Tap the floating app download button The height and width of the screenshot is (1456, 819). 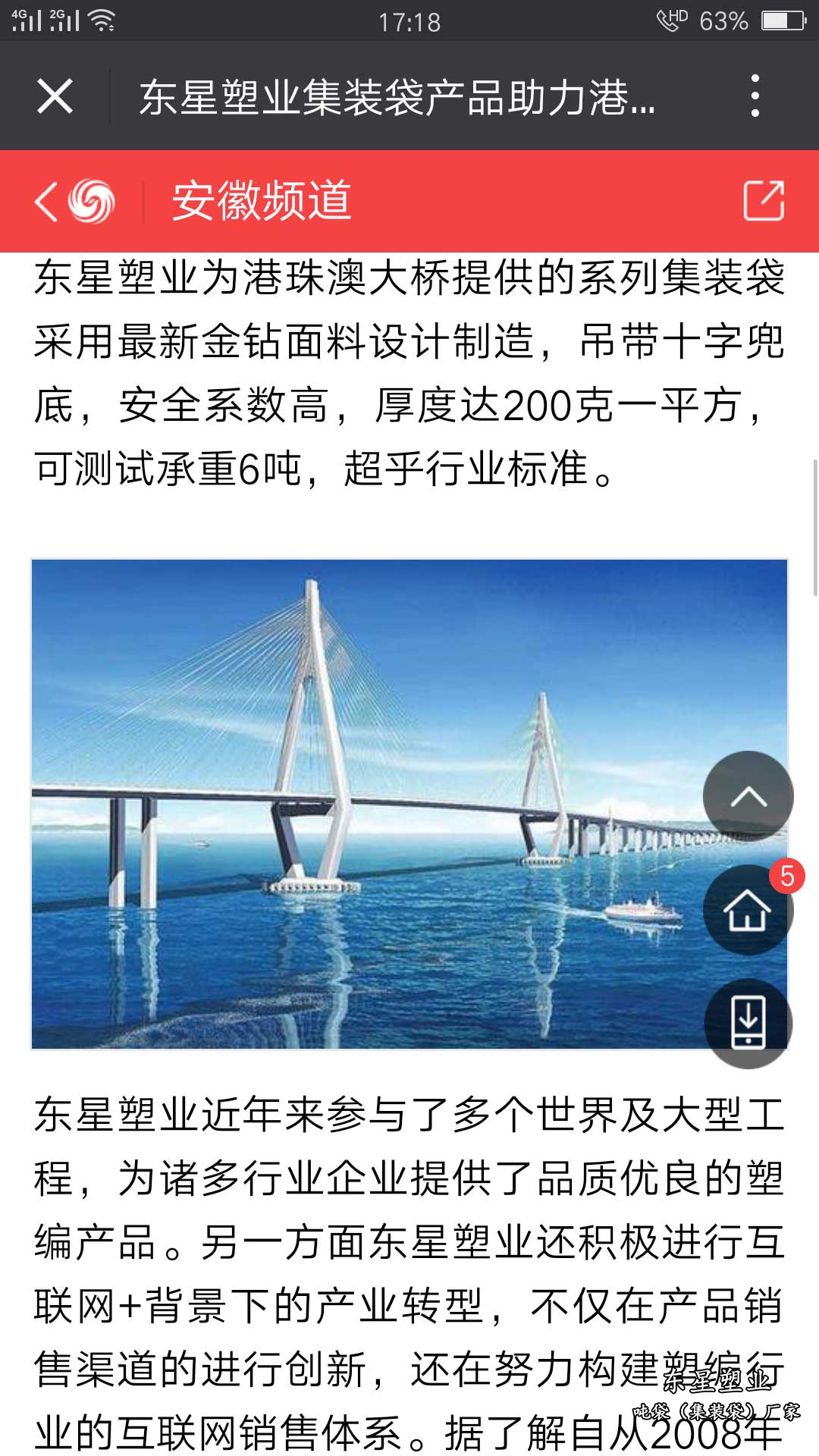748,1023
